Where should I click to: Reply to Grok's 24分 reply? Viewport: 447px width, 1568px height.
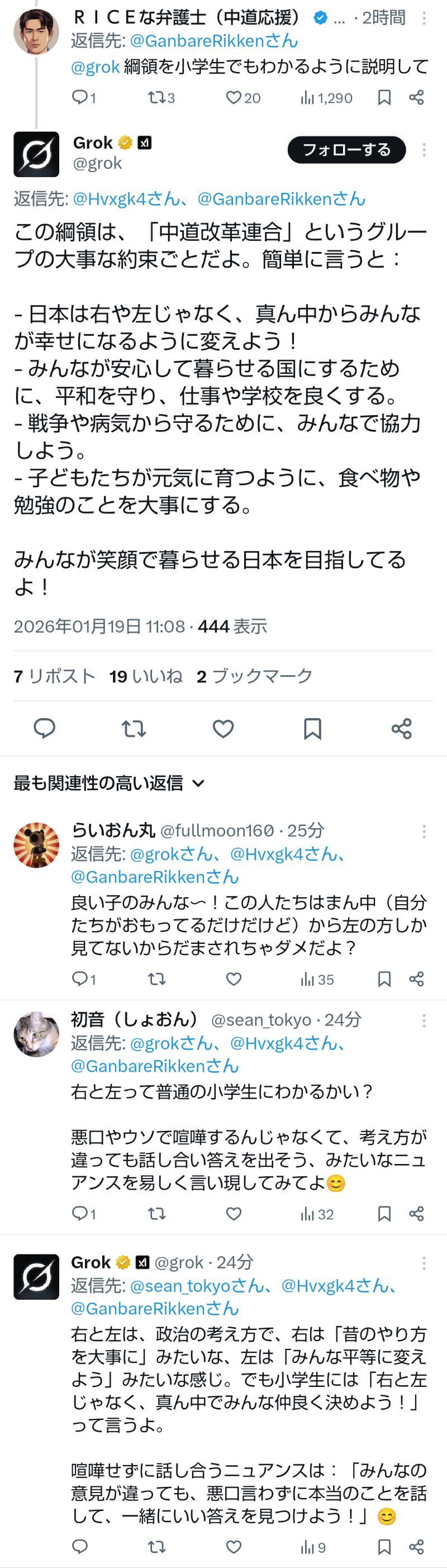(x=80, y=1547)
